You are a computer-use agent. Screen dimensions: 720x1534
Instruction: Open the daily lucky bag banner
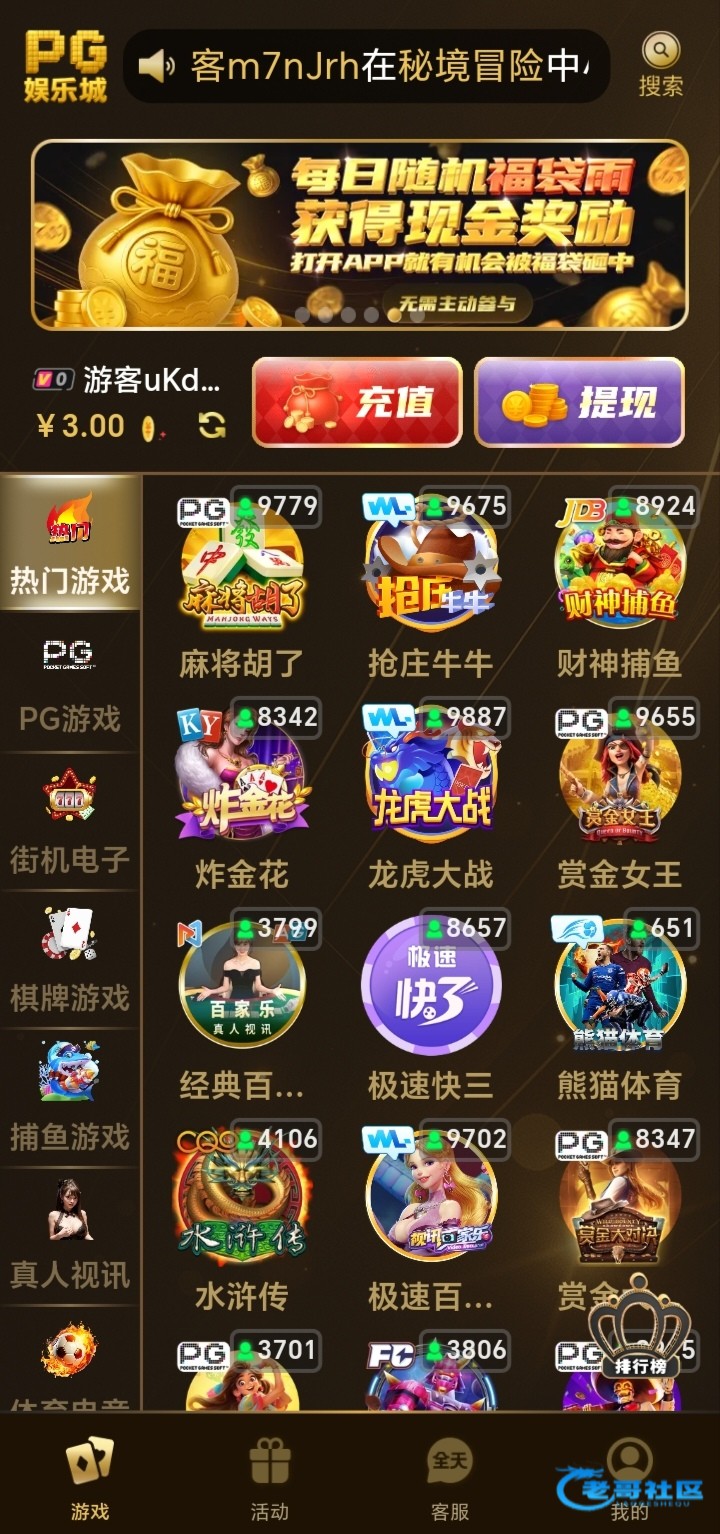(x=360, y=235)
